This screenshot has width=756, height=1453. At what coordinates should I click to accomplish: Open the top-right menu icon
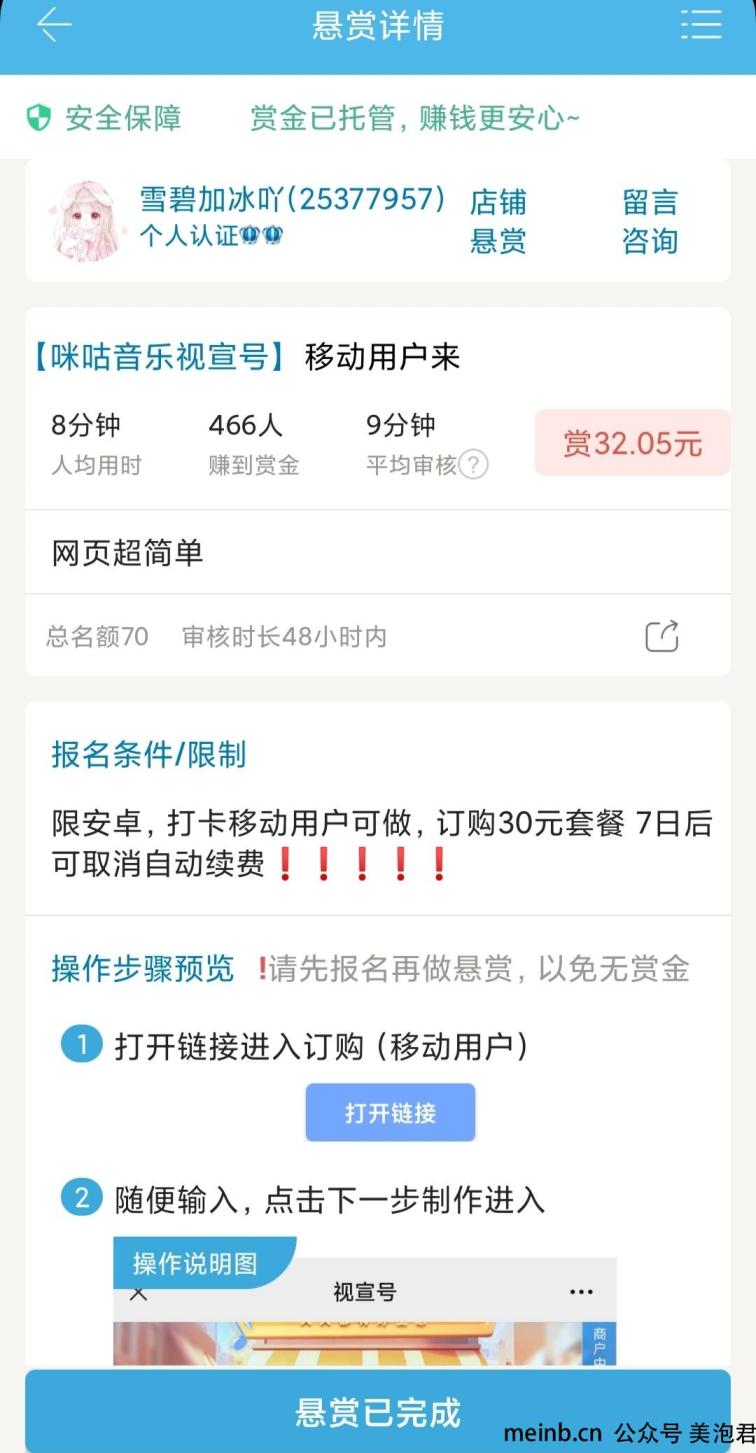(700, 25)
